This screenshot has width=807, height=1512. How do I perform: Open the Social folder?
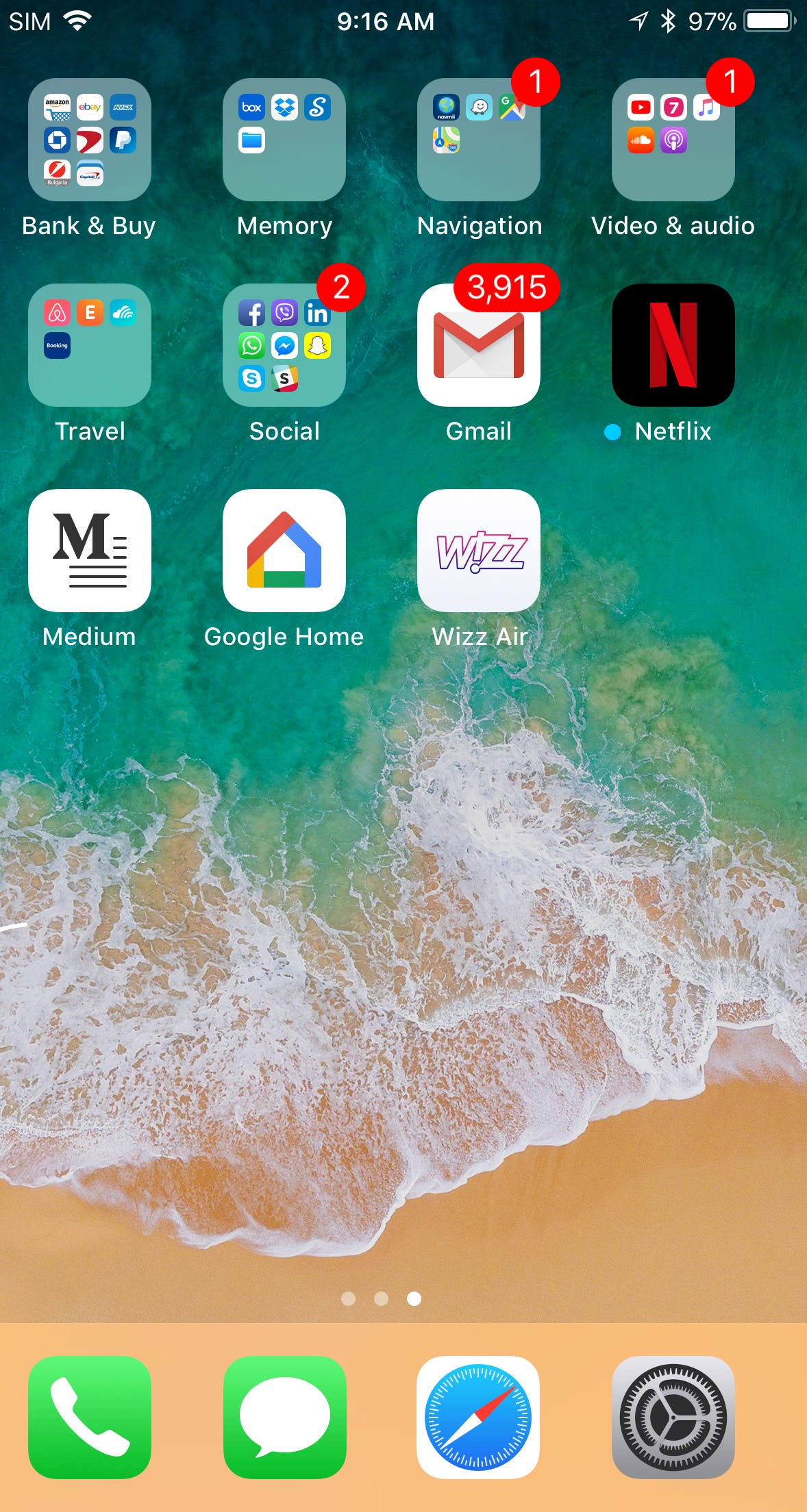284,345
